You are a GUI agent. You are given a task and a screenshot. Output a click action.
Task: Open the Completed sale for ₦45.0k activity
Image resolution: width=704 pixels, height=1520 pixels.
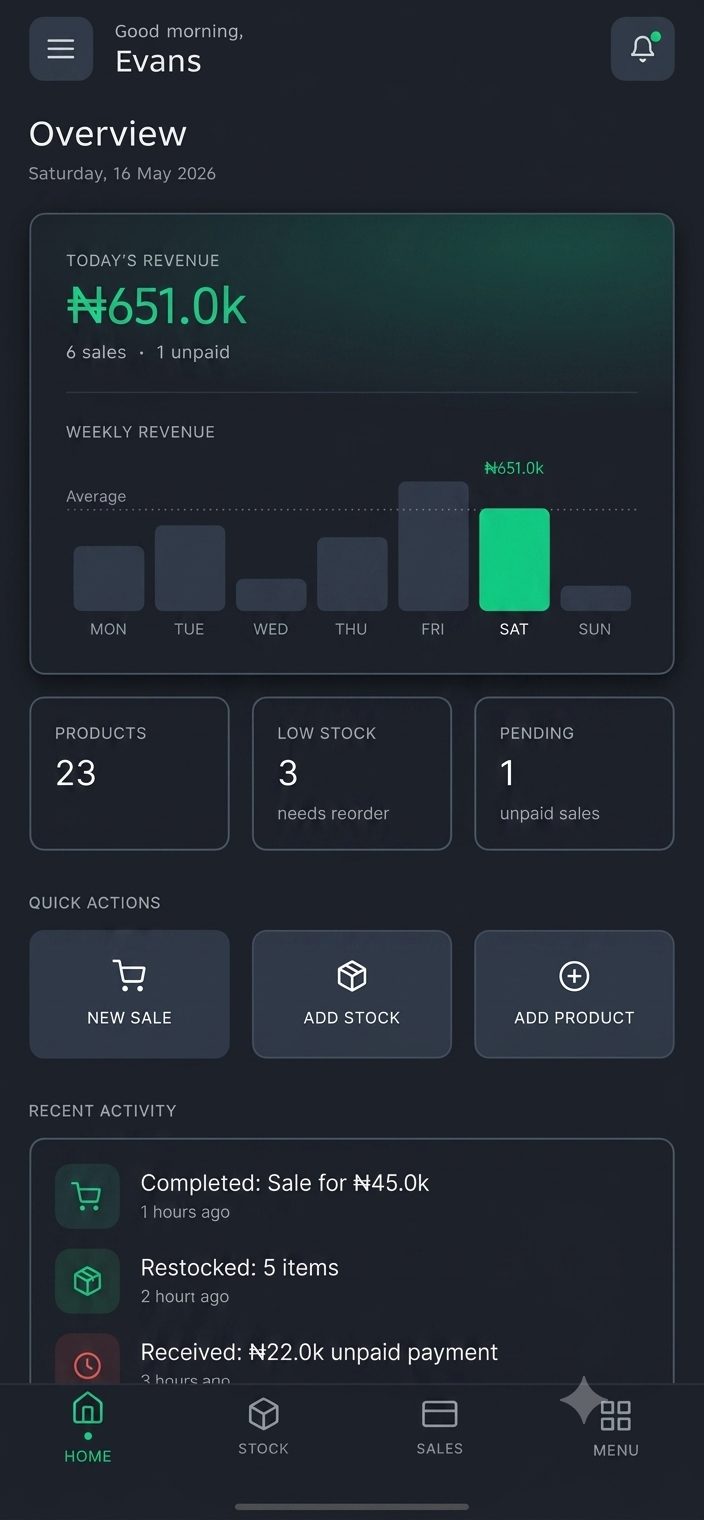(352, 1195)
